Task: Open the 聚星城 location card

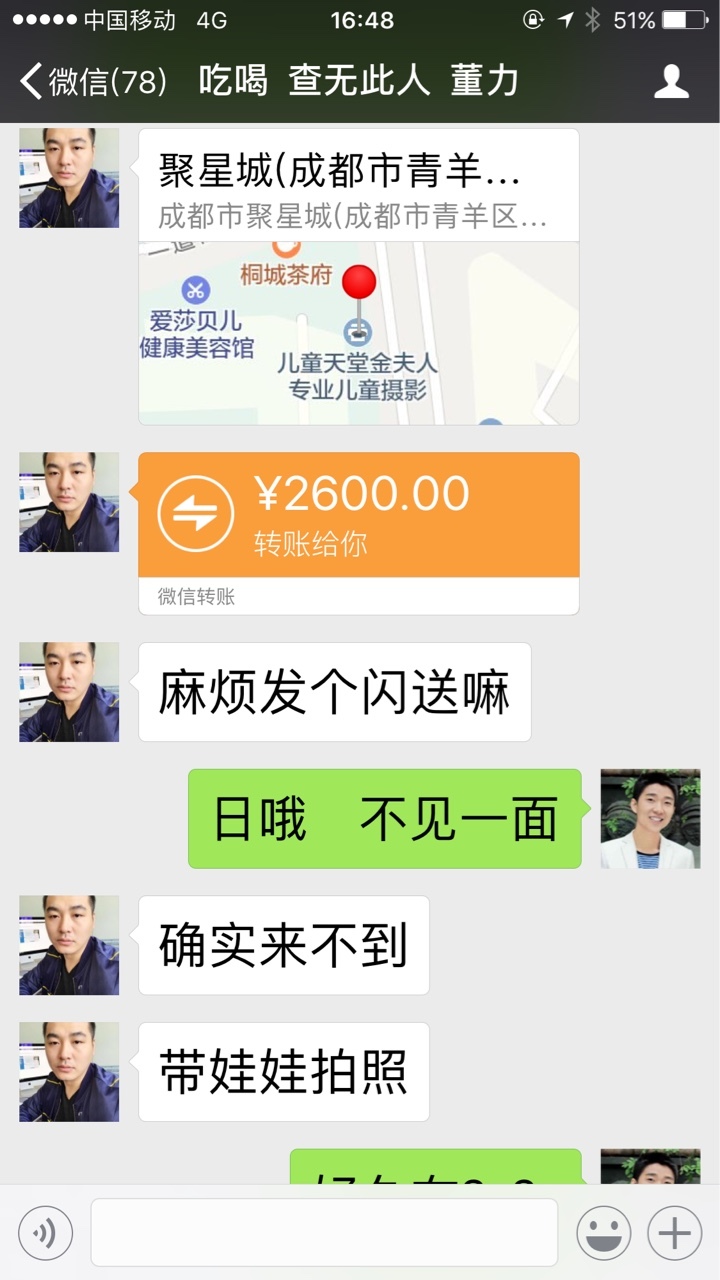Action: point(359,276)
